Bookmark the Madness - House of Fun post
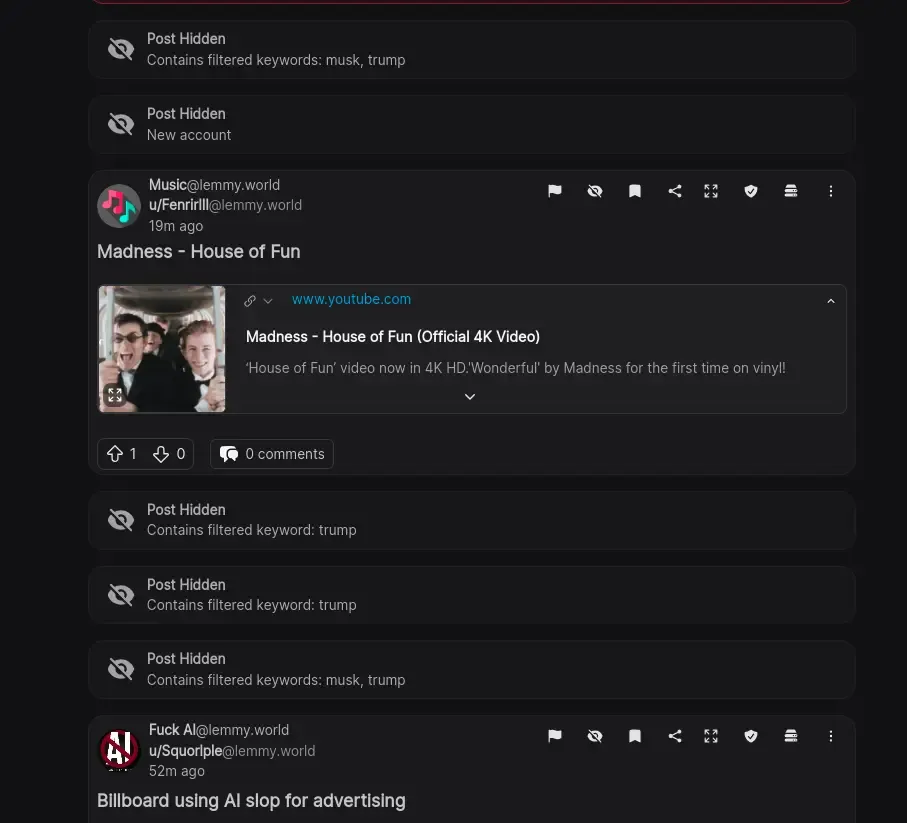 pos(635,191)
